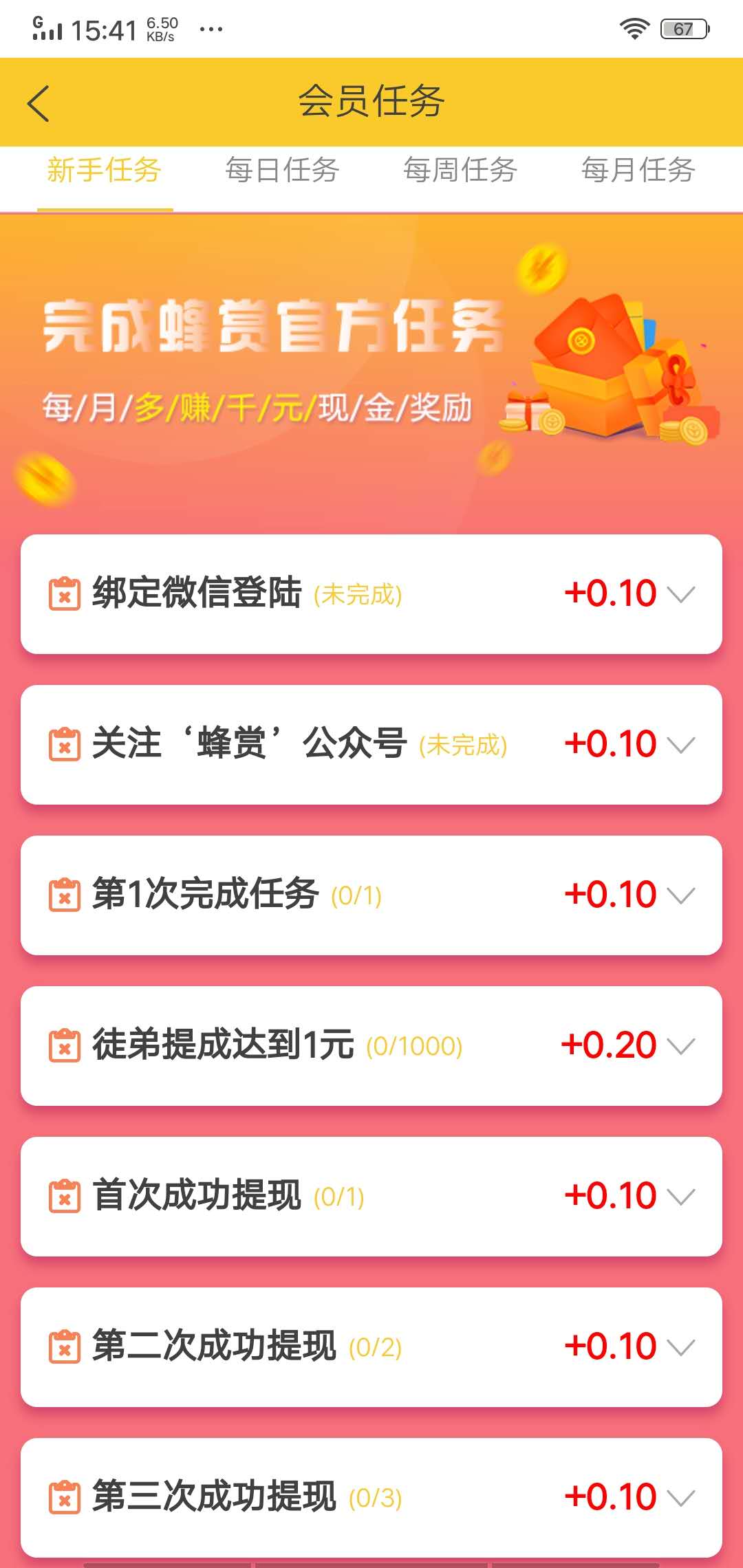The height and width of the screenshot is (1568, 743).
Task: Tap the +0.20 reward on 徒弟提成达到1元
Action: click(x=608, y=1046)
